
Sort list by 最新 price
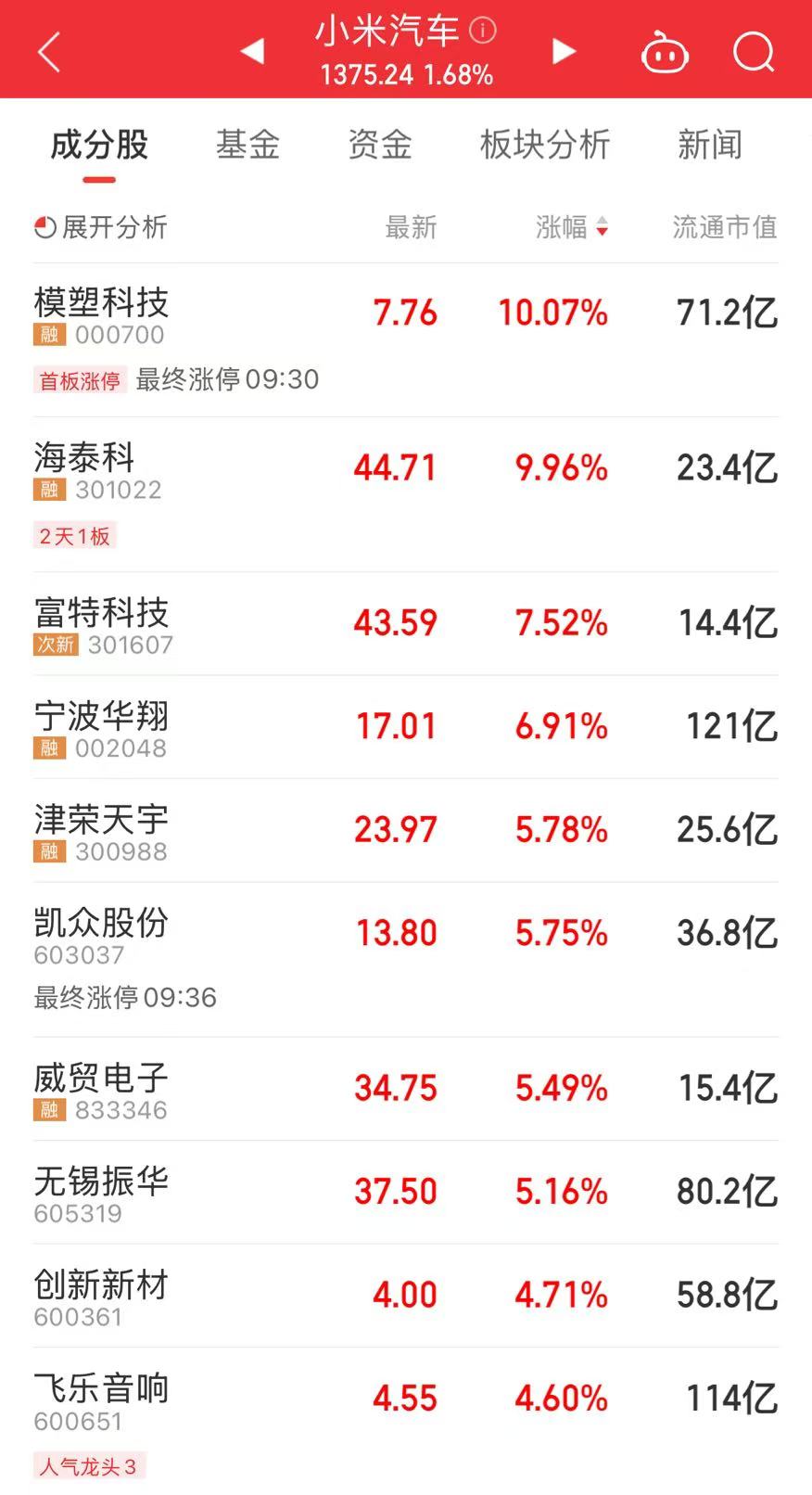coord(411,227)
